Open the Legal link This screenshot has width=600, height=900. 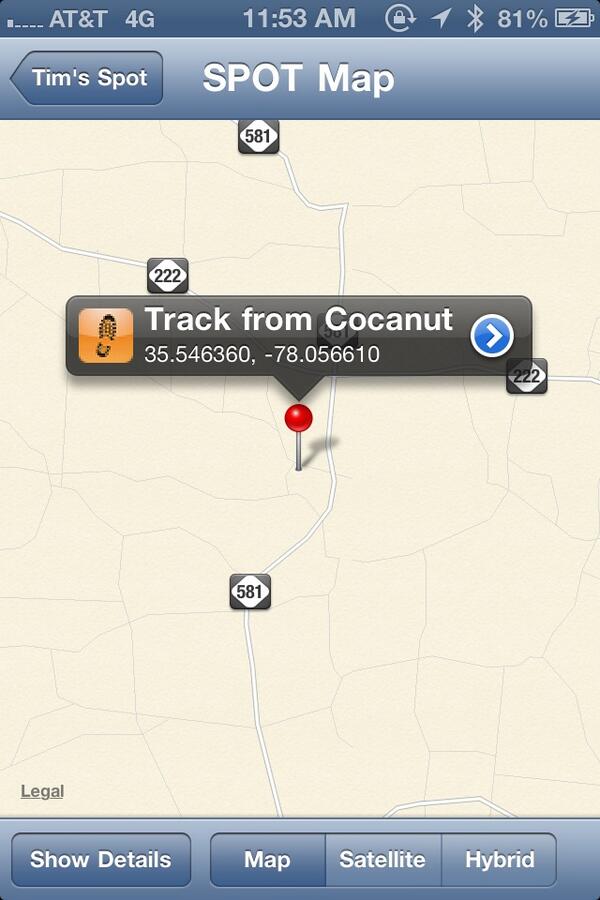pyautogui.click(x=42, y=791)
